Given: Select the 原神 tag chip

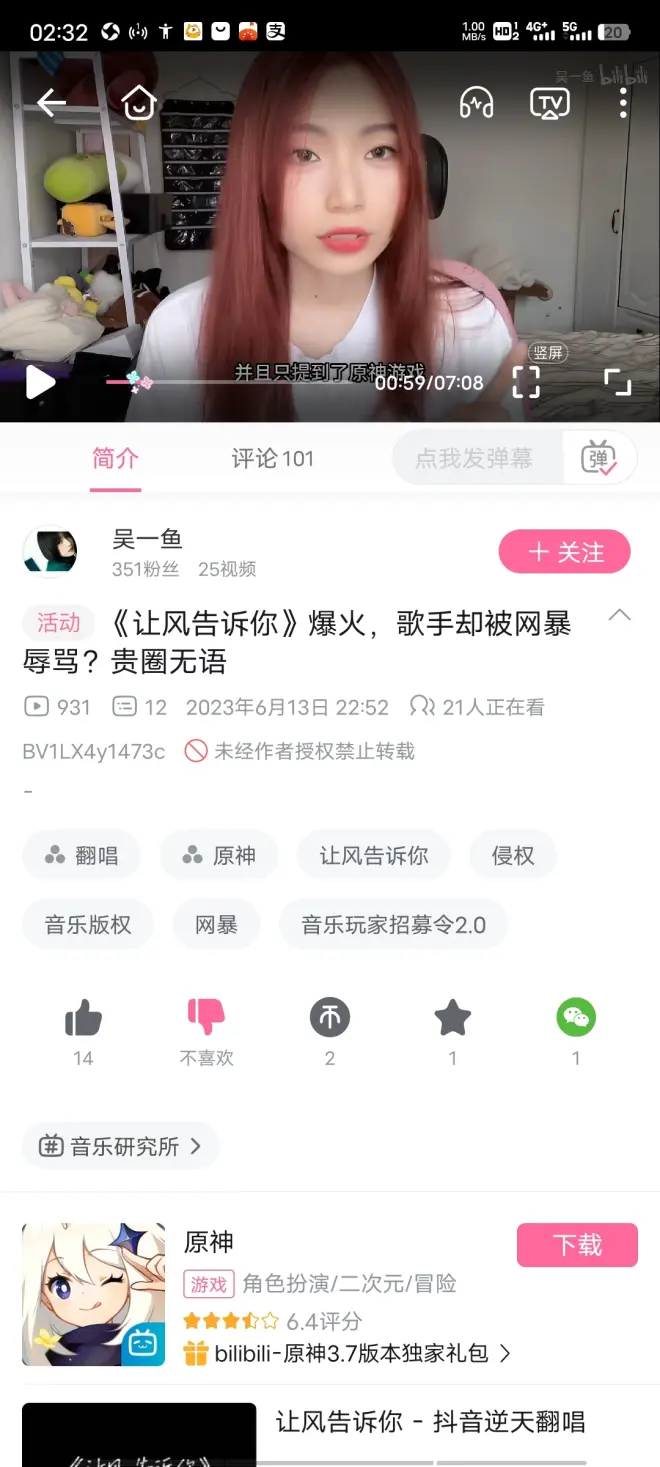Looking at the screenshot, I should (x=219, y=856).
